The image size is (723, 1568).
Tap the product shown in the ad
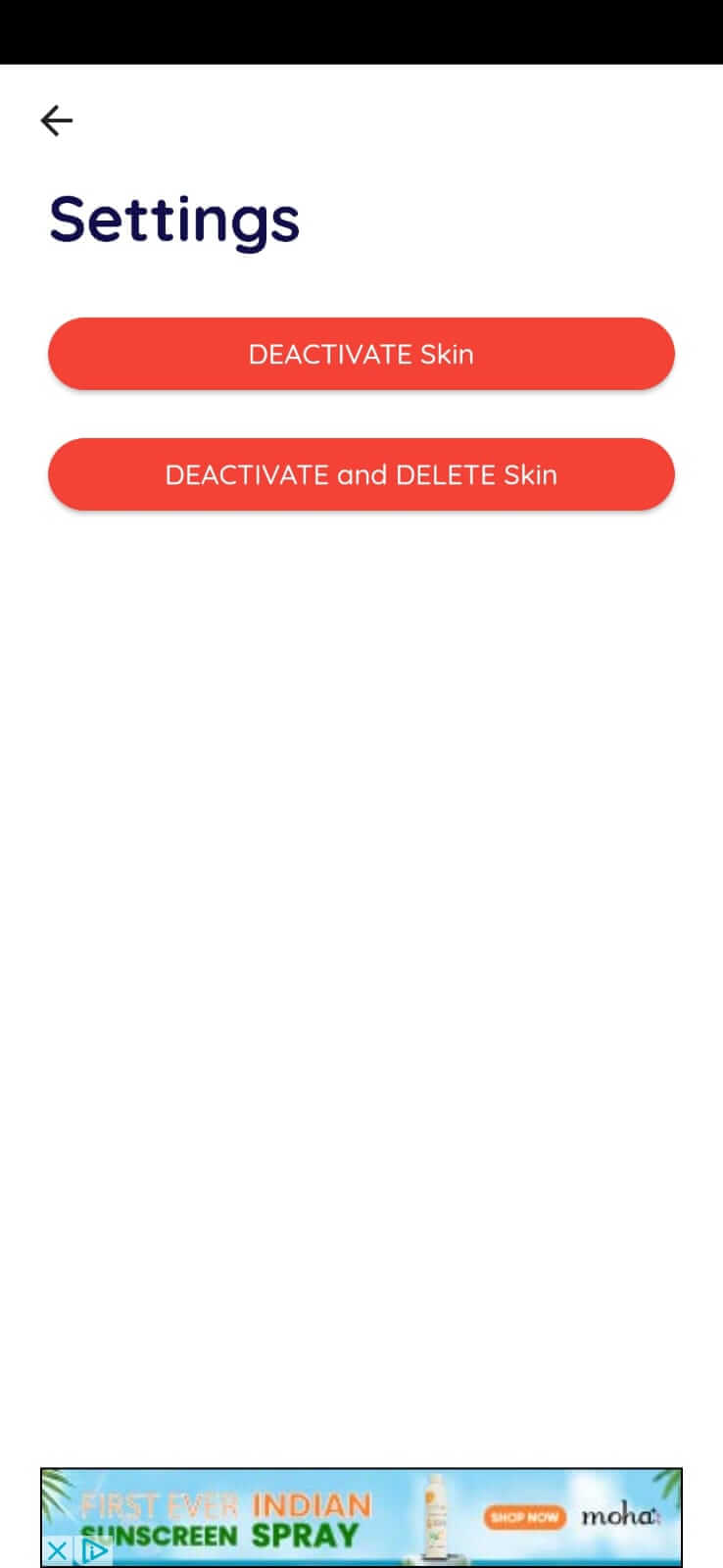coord(436,1514)
